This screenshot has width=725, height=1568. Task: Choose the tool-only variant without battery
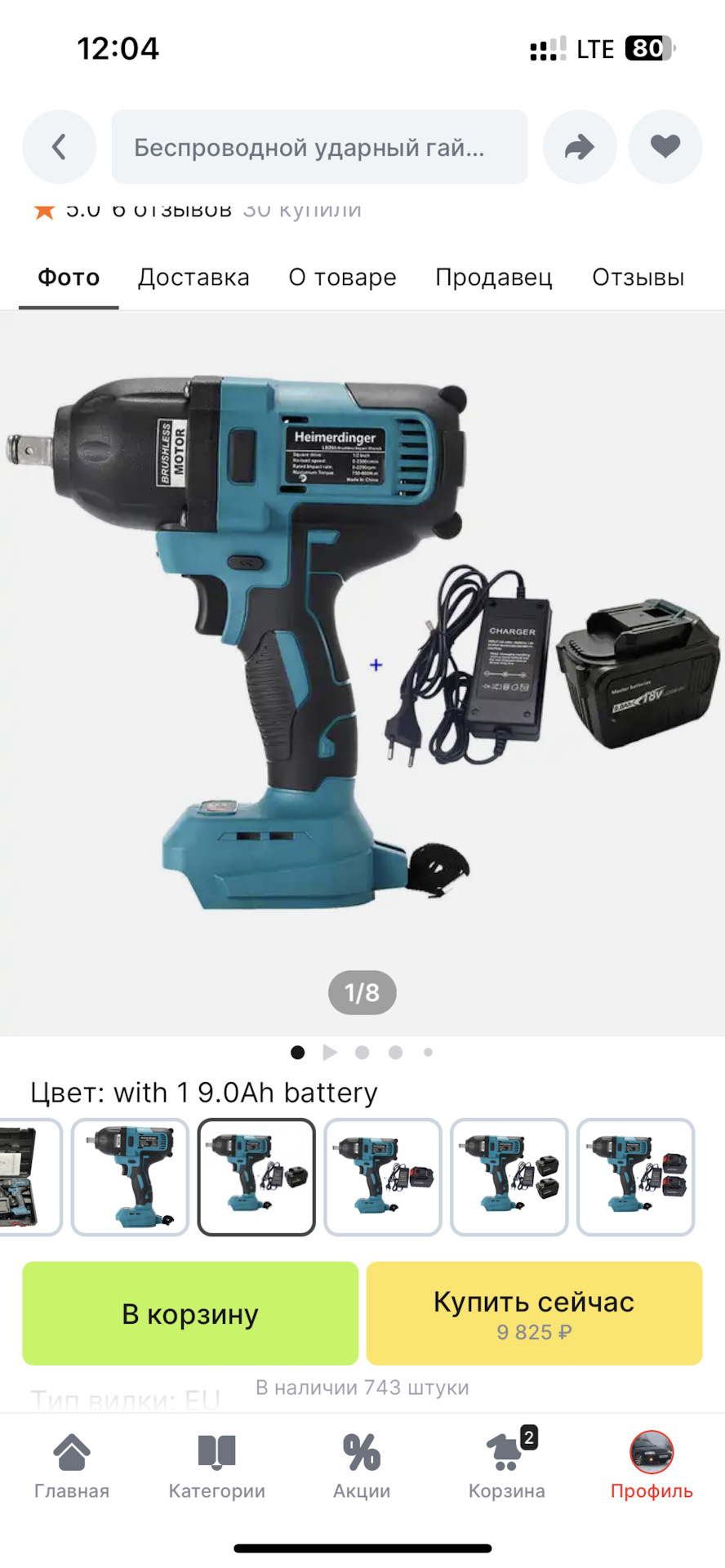[130, 1177]
